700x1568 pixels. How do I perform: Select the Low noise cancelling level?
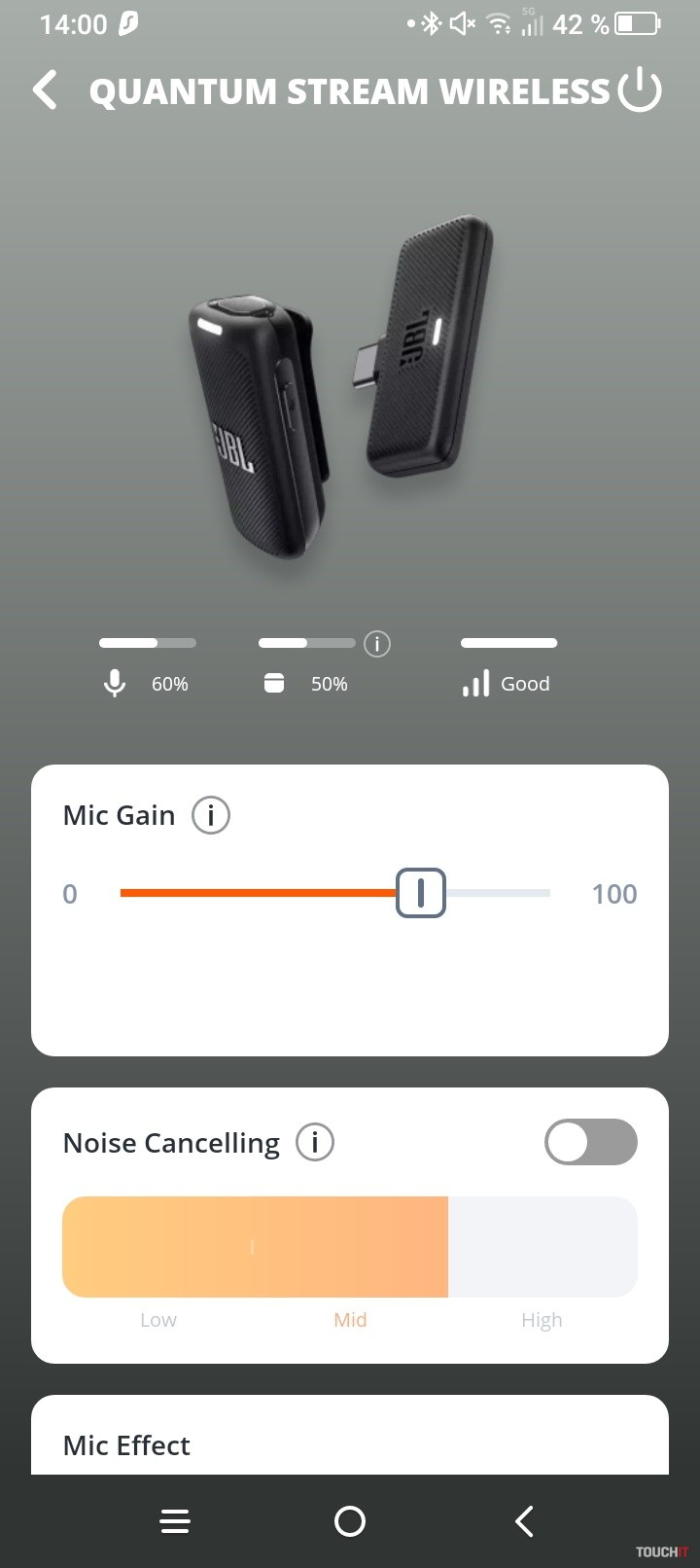[158, 1247]
